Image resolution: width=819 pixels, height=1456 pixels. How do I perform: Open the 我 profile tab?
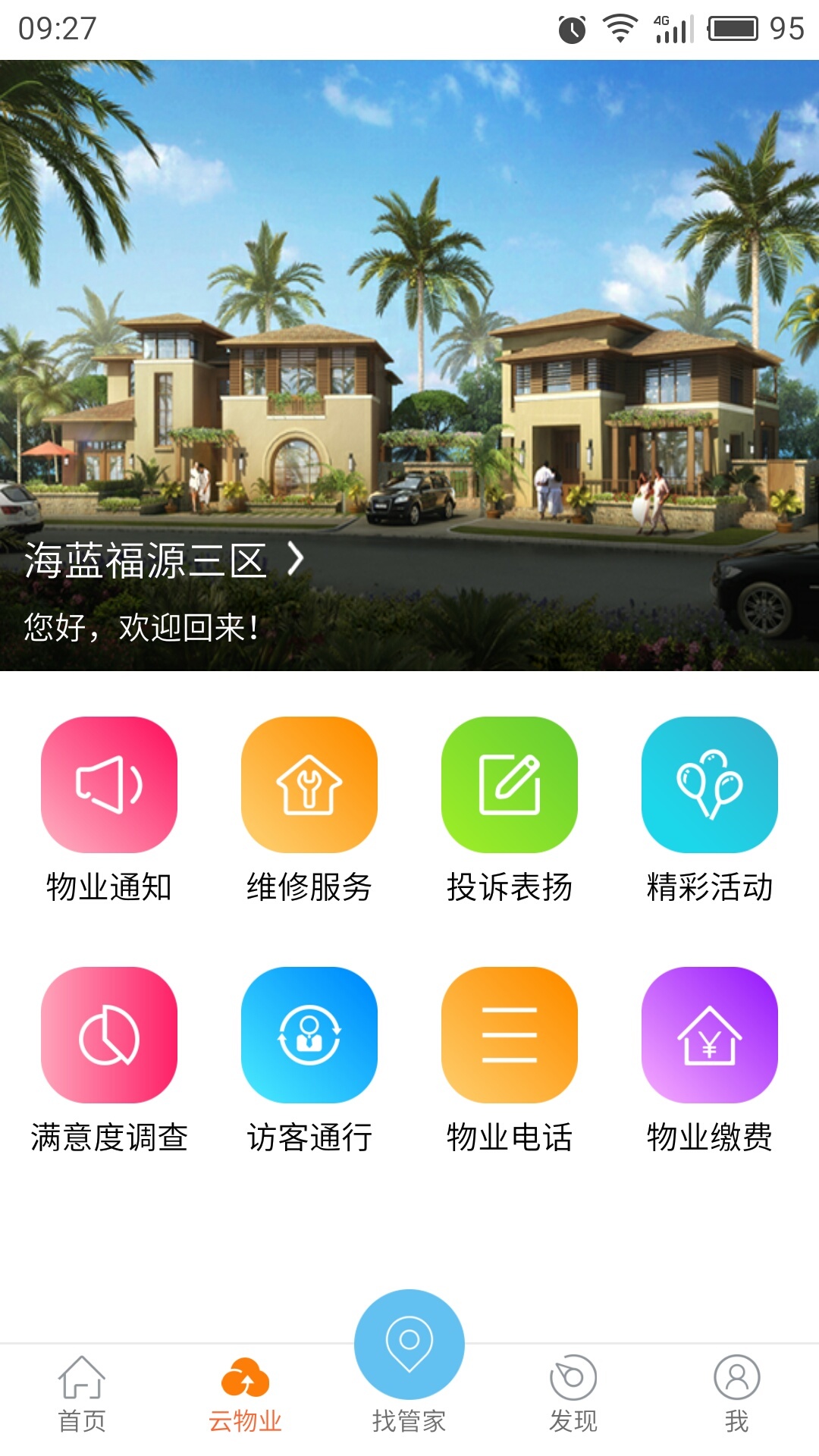737,1395
